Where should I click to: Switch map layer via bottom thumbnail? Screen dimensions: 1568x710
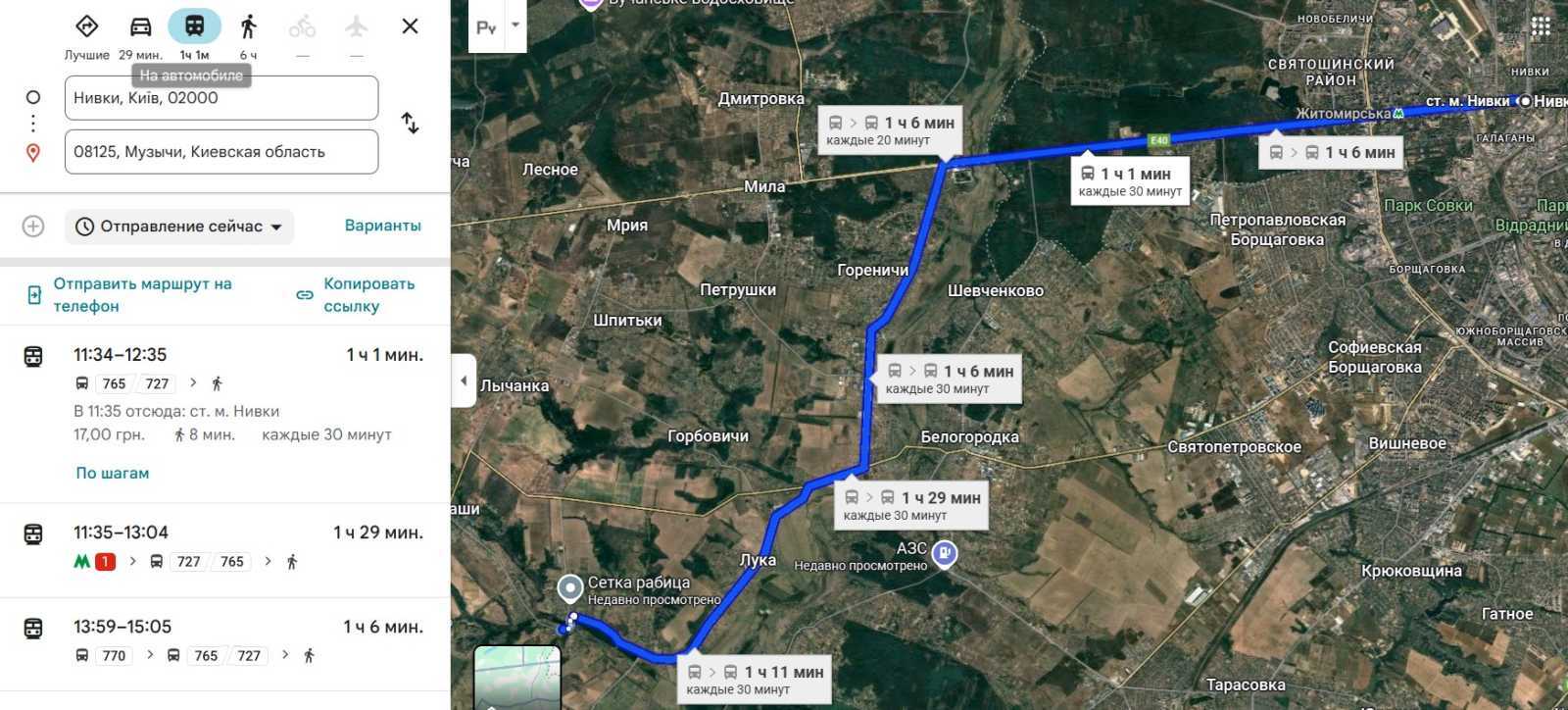tap(516, 679)
